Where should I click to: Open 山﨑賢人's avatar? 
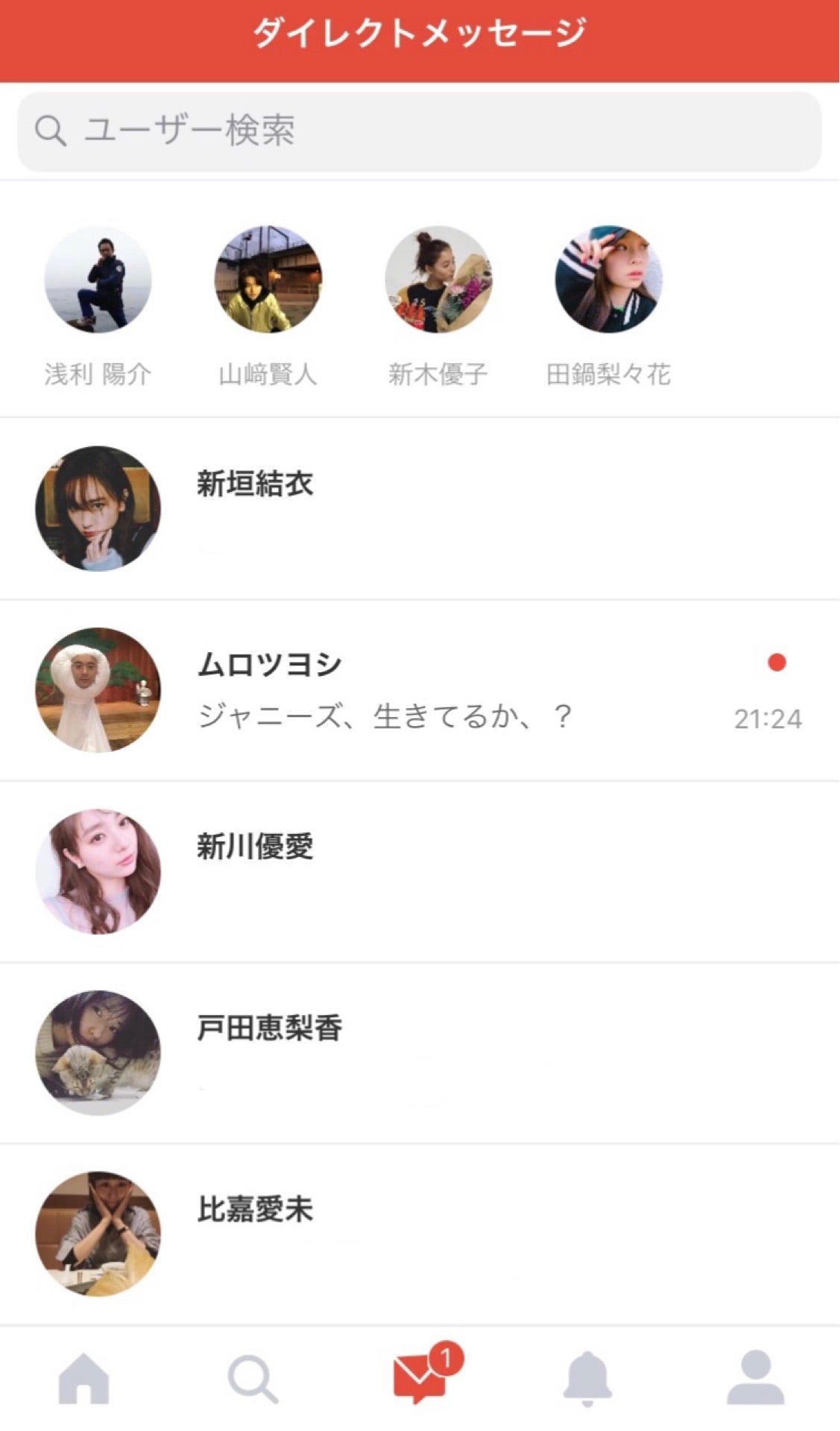tap(270, 279)
